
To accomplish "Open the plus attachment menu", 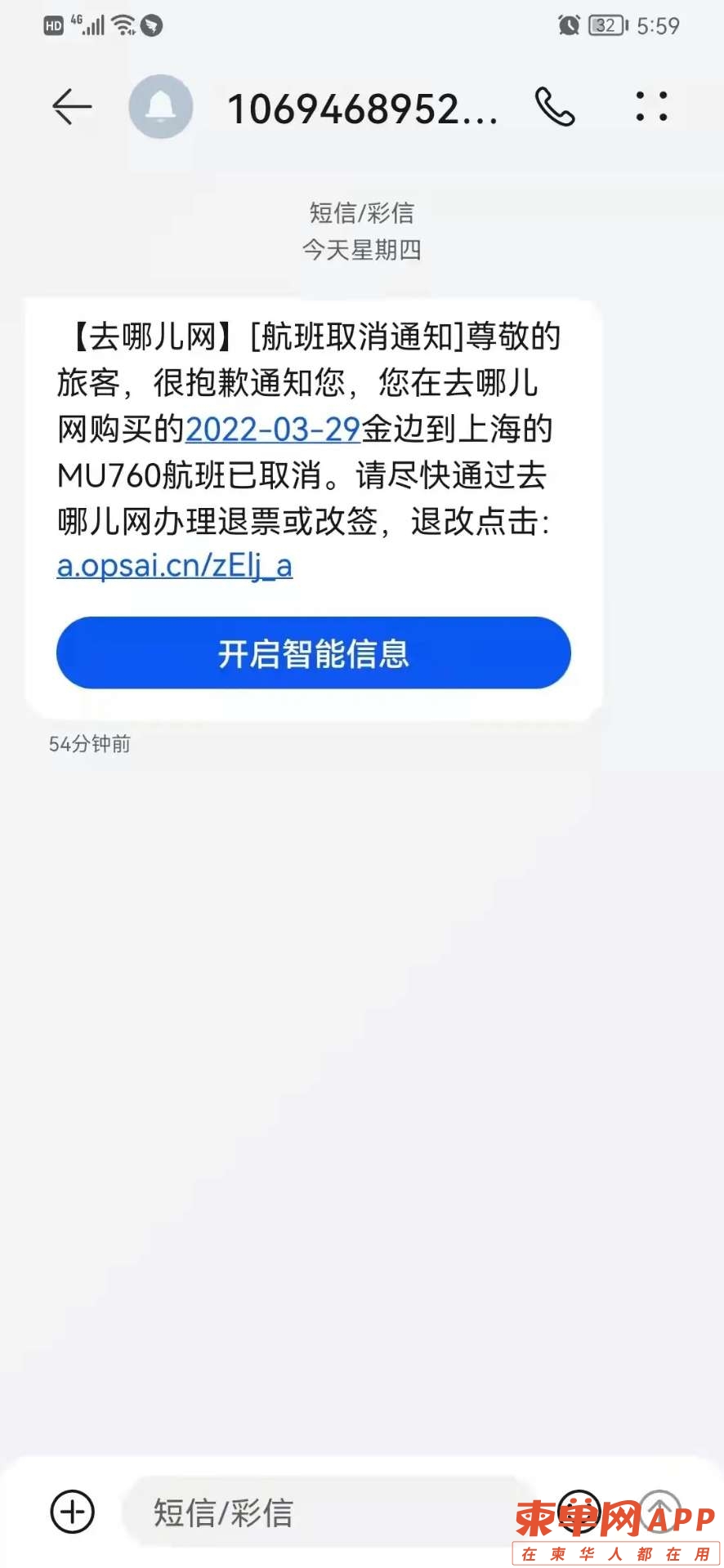I will (73, 1512).
